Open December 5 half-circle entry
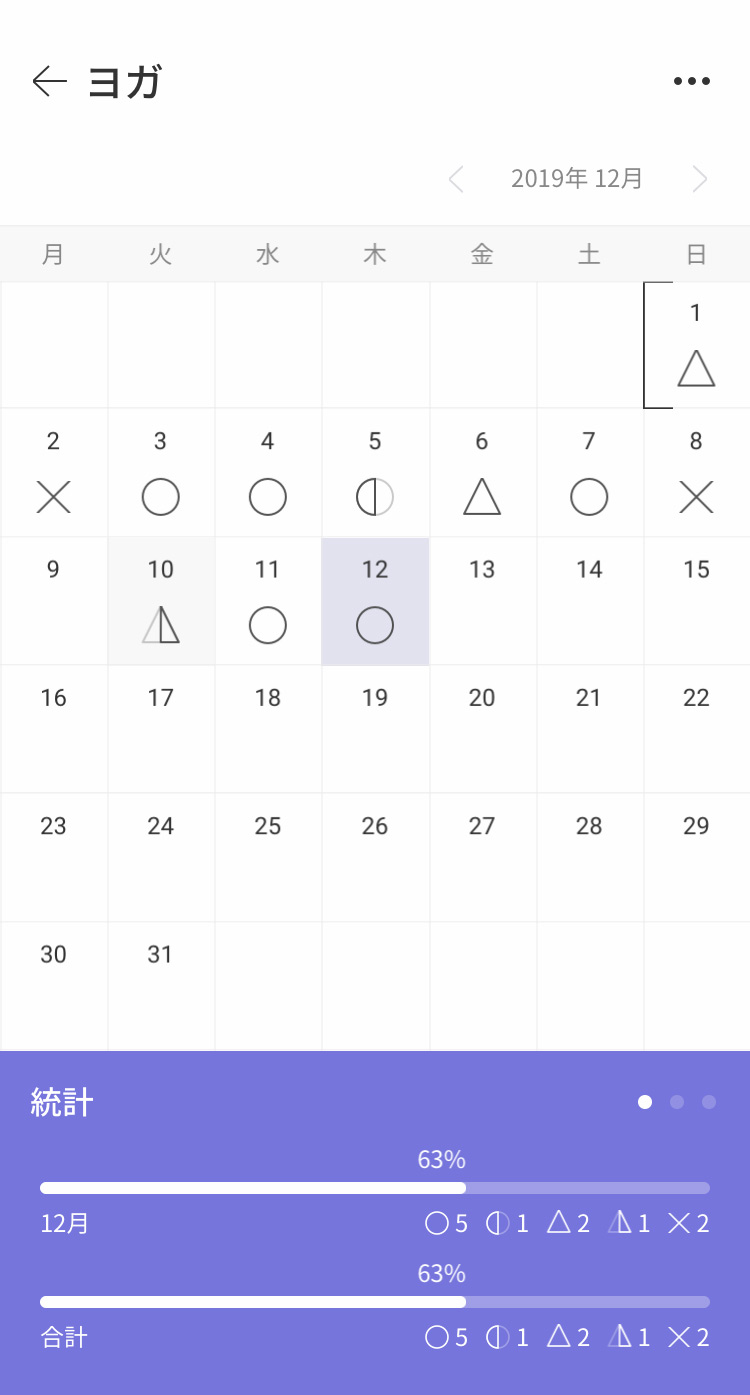Screen dimensions: 750x1395 [x=375, y=473]
